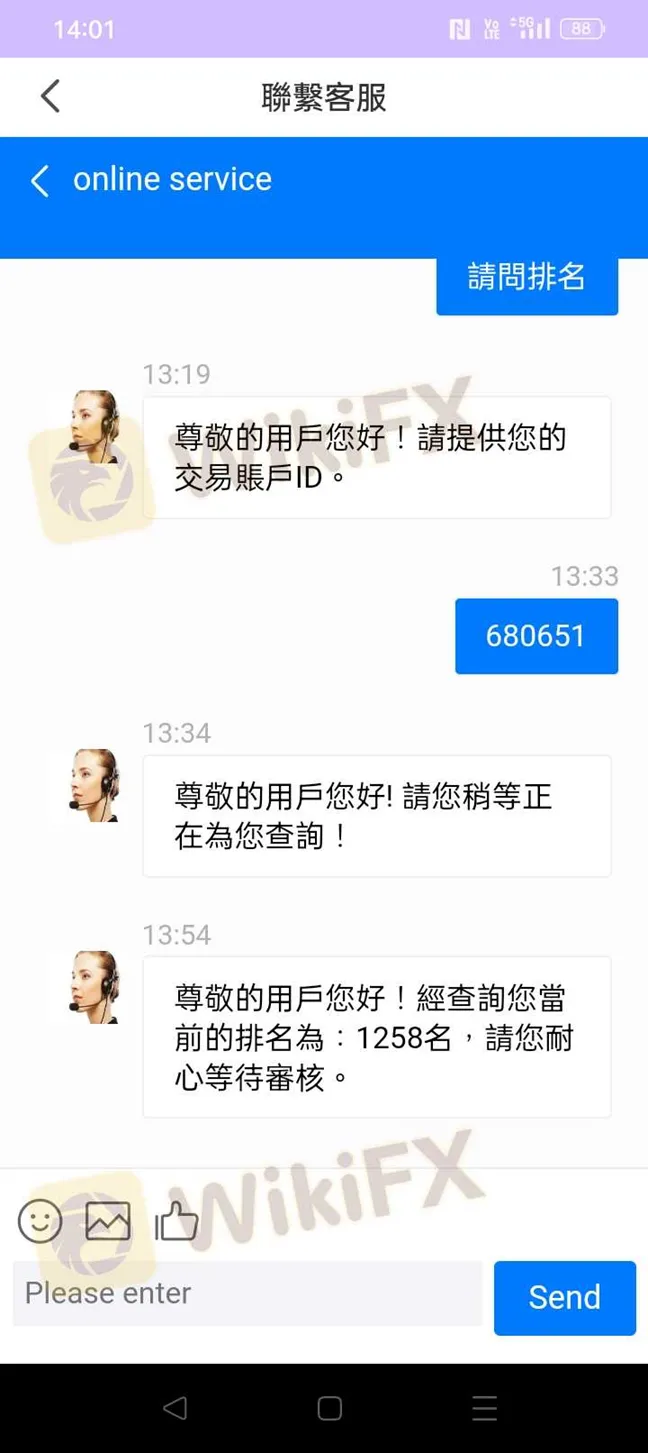
Task: Open the emoji picker
Action: click(40, 1221)
